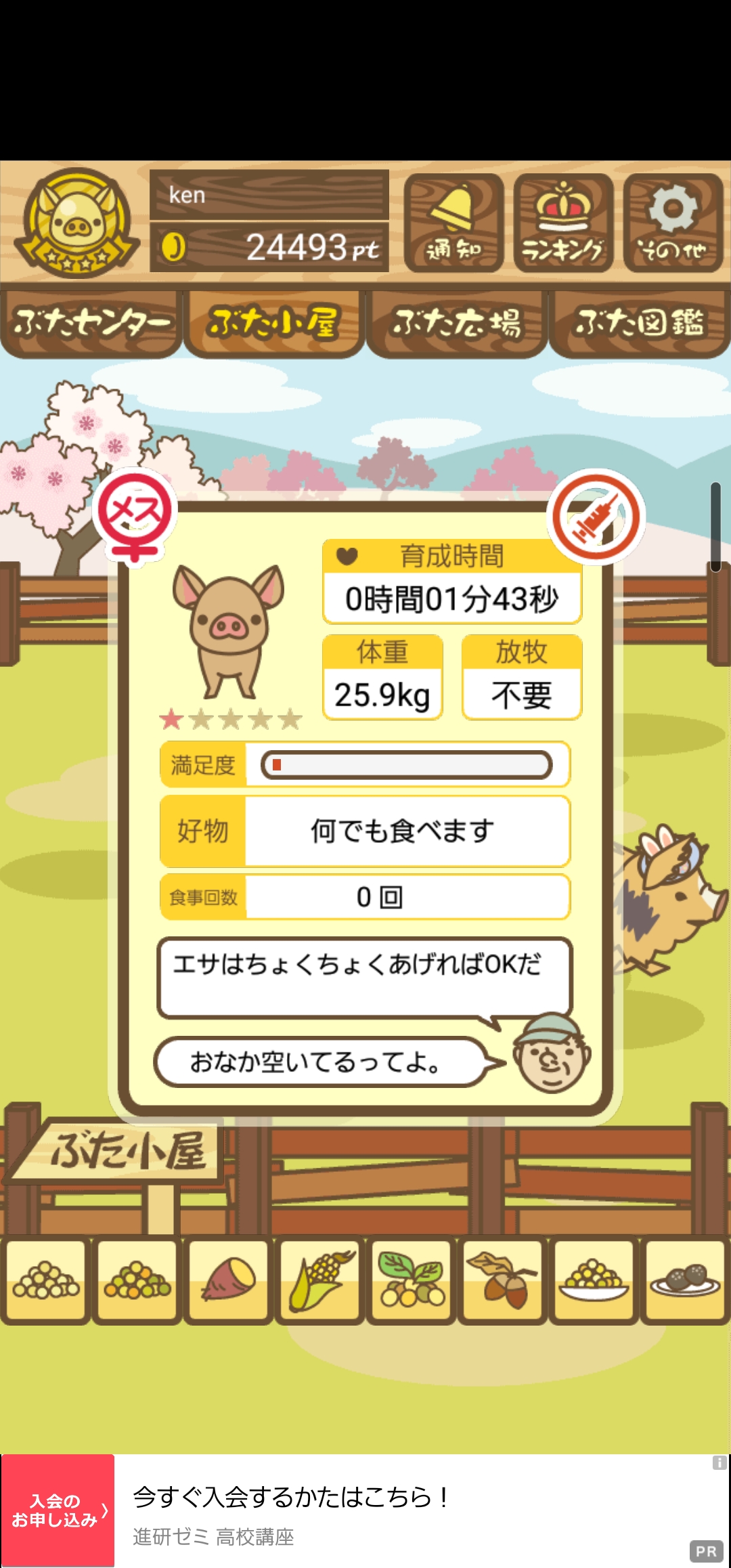The width and height of the screenshot is (731, 1568).
Task: Open the 通知 notifications bell
Action: coord(454,223)
